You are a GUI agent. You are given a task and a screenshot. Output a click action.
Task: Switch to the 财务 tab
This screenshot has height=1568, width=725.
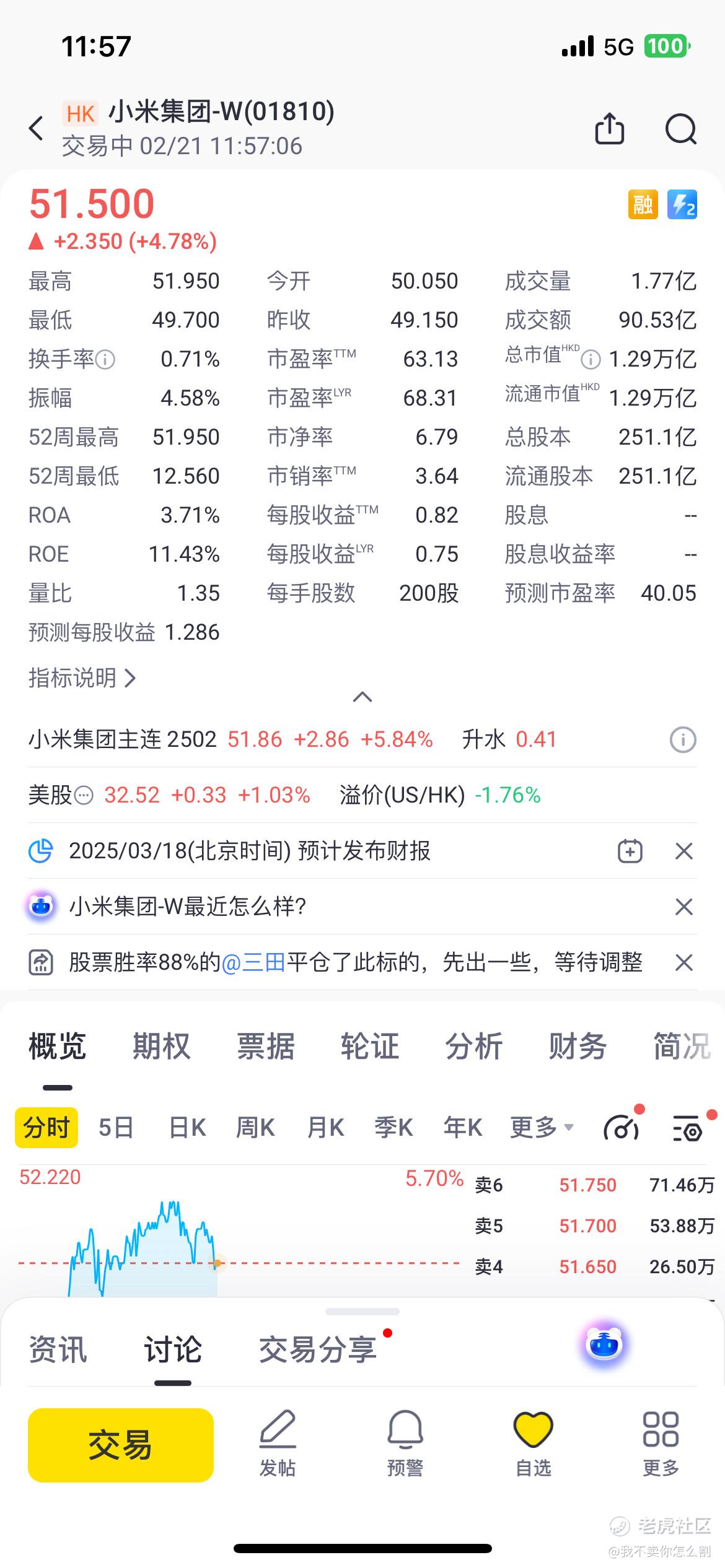578,1047
